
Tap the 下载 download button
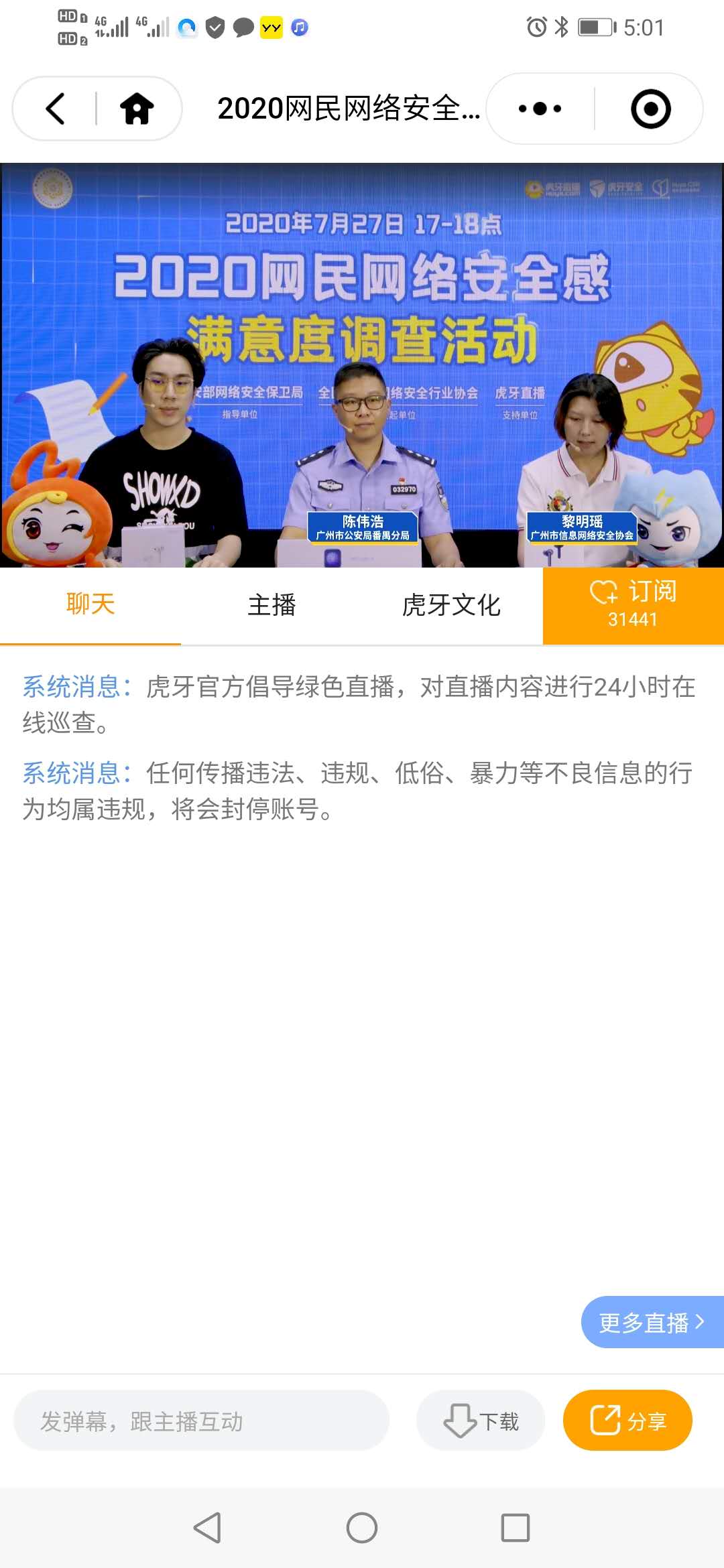click(x=481, y=1421)
